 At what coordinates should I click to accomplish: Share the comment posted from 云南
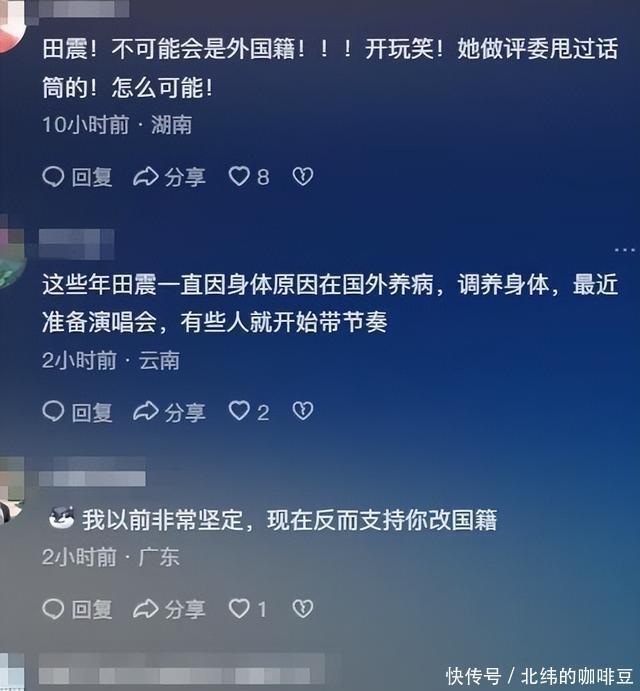(169, 411)
